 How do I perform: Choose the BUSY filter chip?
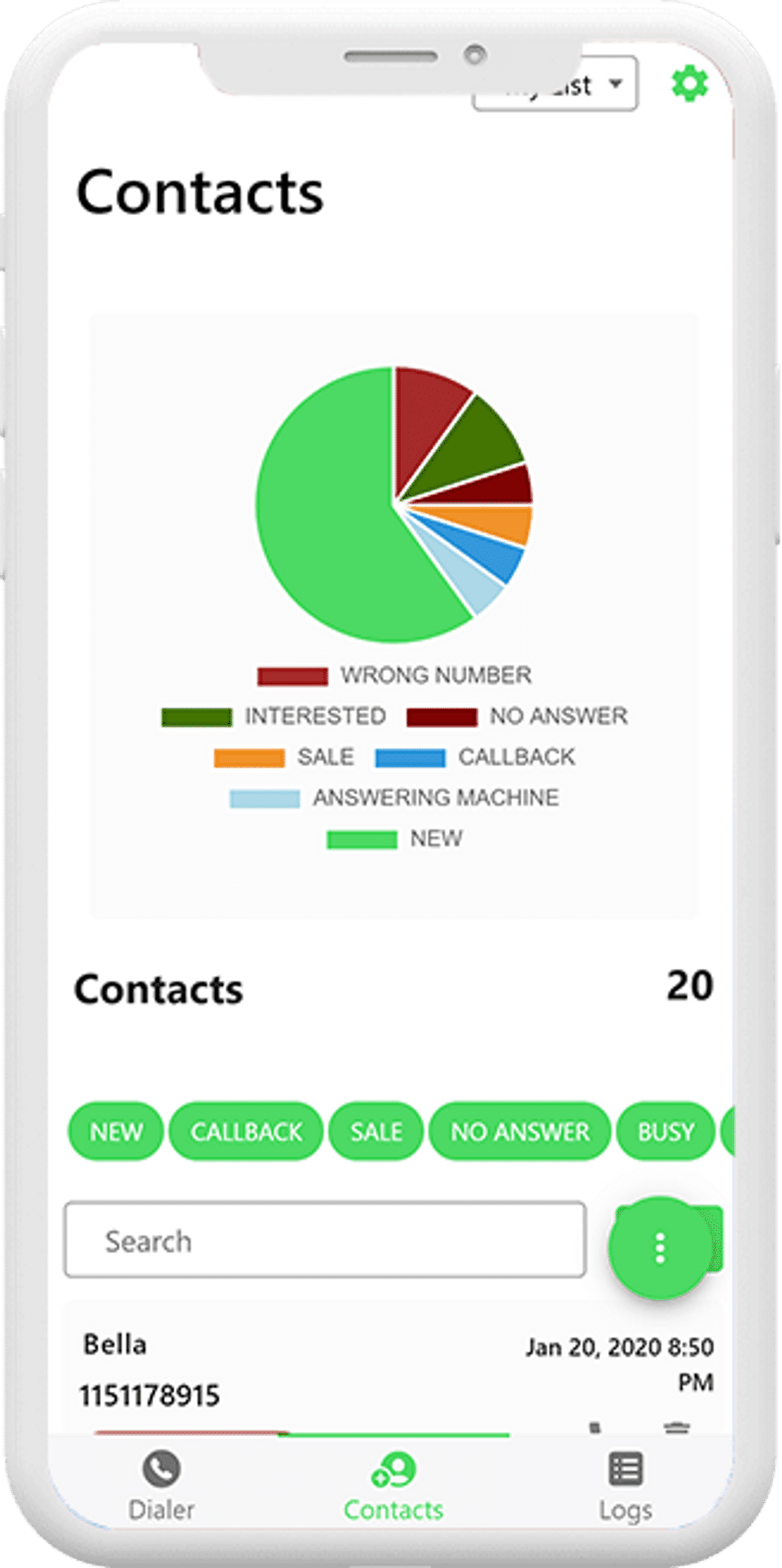(x=665, y=1132)
